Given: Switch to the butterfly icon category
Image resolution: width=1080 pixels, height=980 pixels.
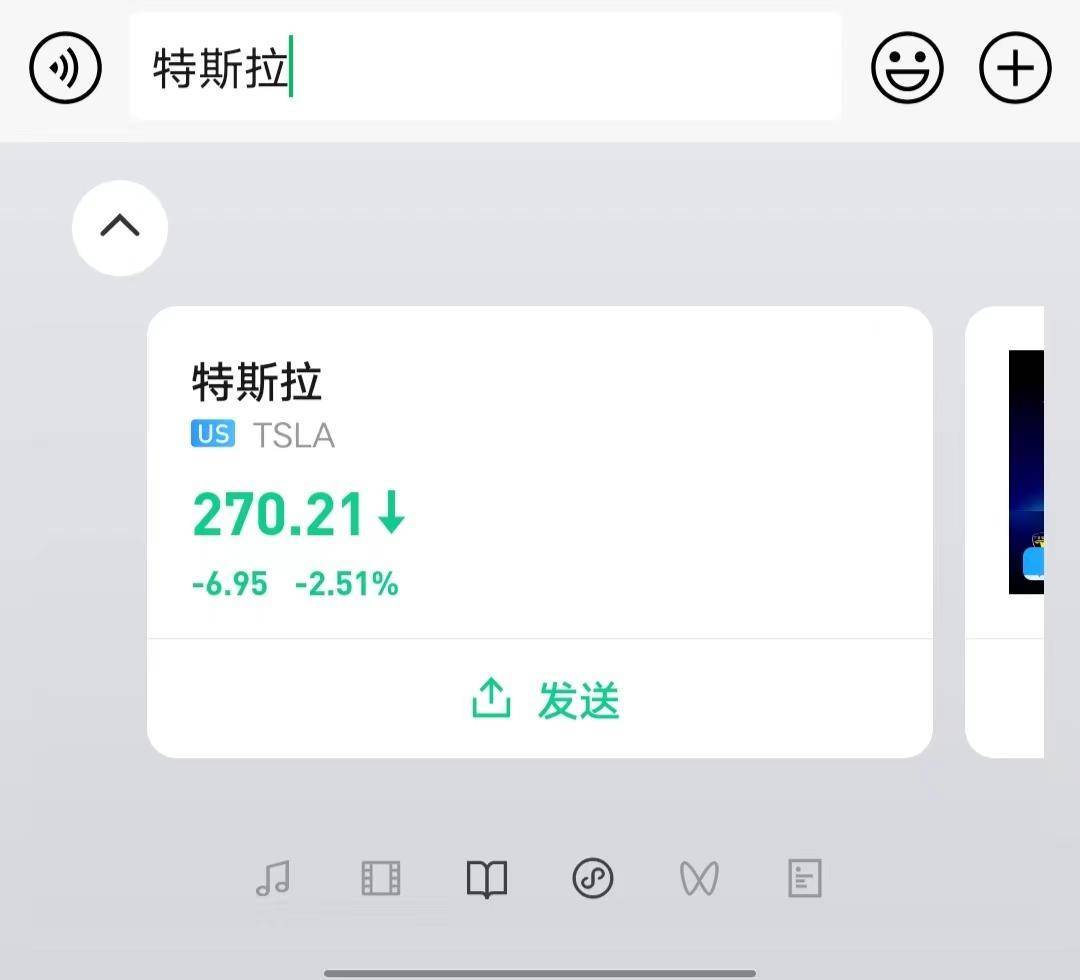Looking at the screenshot, I should (699, 879).
